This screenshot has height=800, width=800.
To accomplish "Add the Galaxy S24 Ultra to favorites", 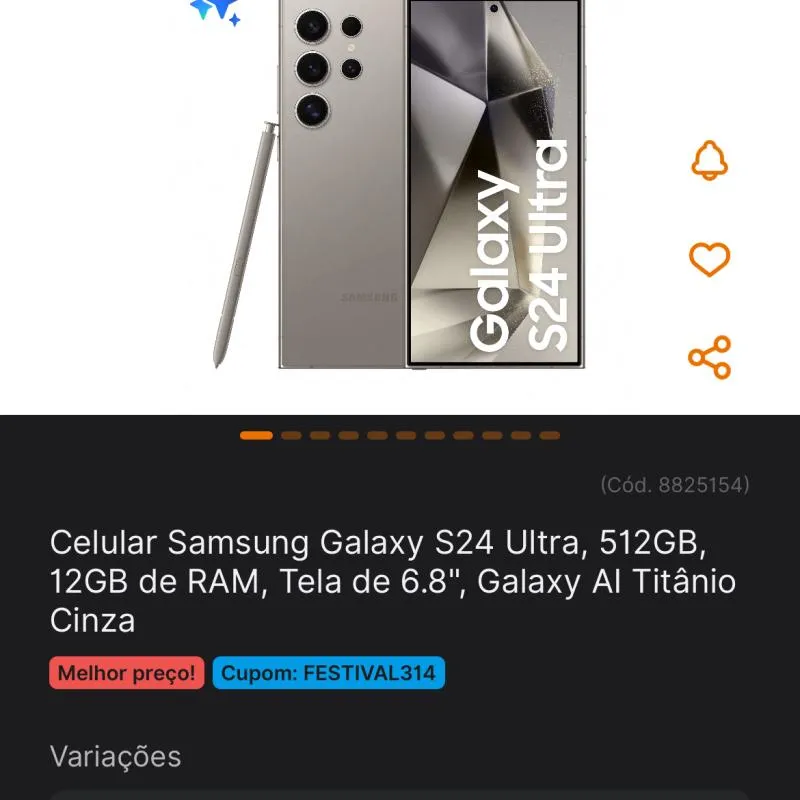I will [710, 259].
